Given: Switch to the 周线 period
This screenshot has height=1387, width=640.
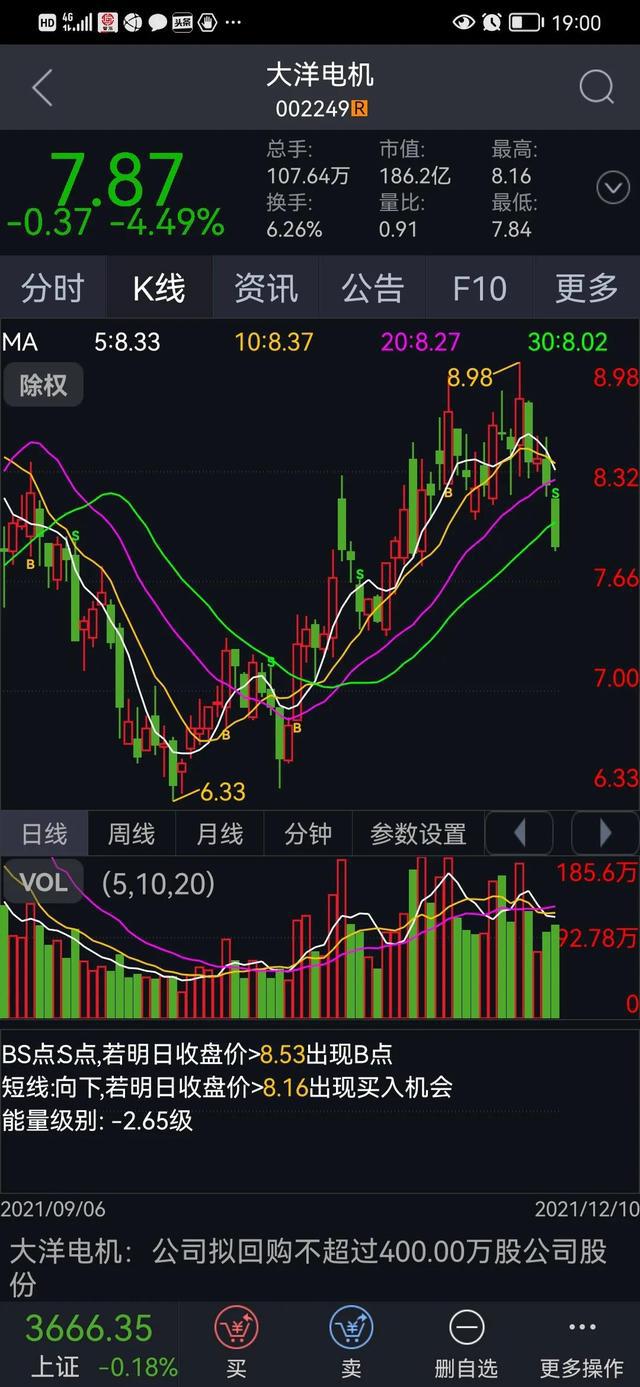Looking at the screenshot, I should click(x=132, y=833).
